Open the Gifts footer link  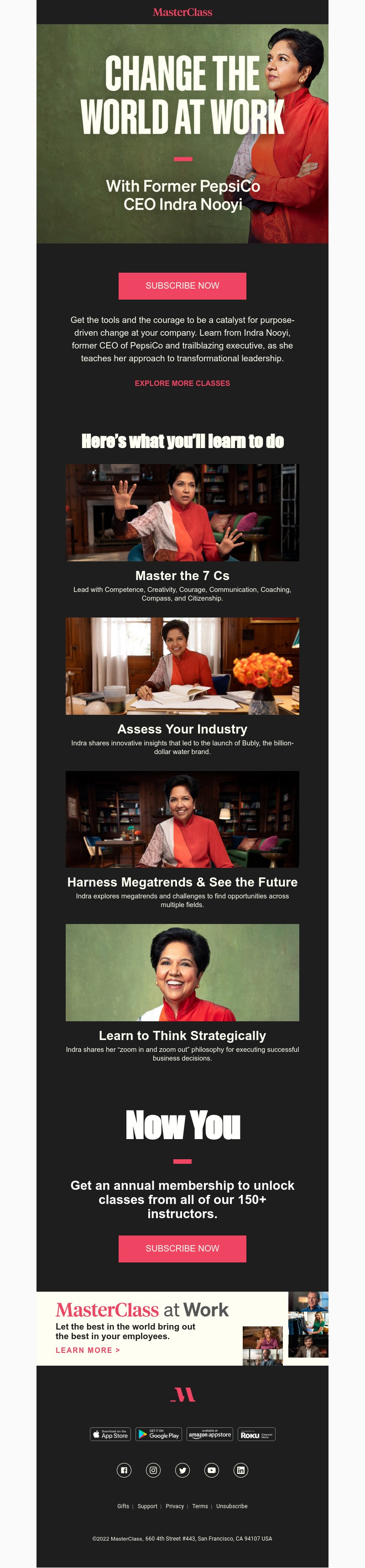point(123,1506)
